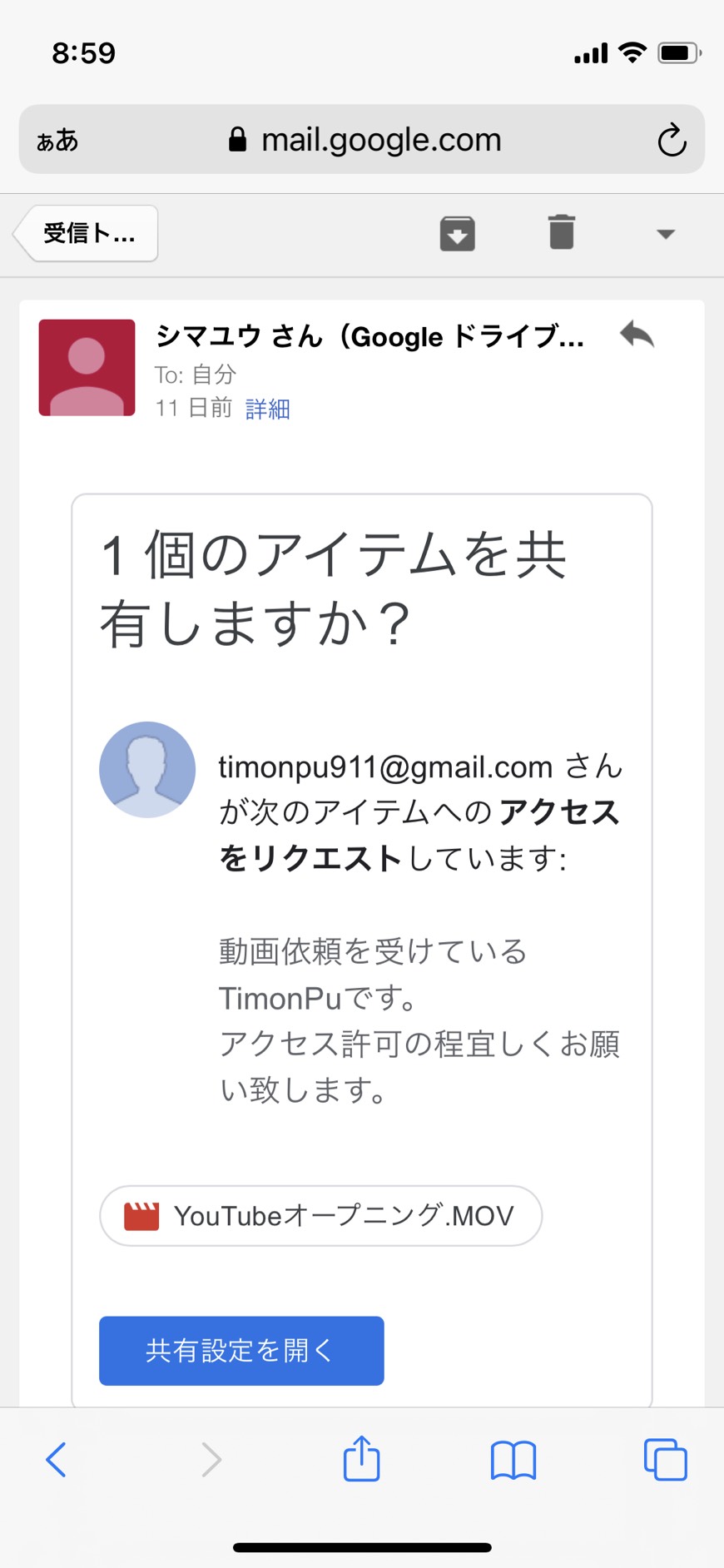724x1568 pixels.
Task: Tap the 共有設定を開く button
Action: 241,1351
